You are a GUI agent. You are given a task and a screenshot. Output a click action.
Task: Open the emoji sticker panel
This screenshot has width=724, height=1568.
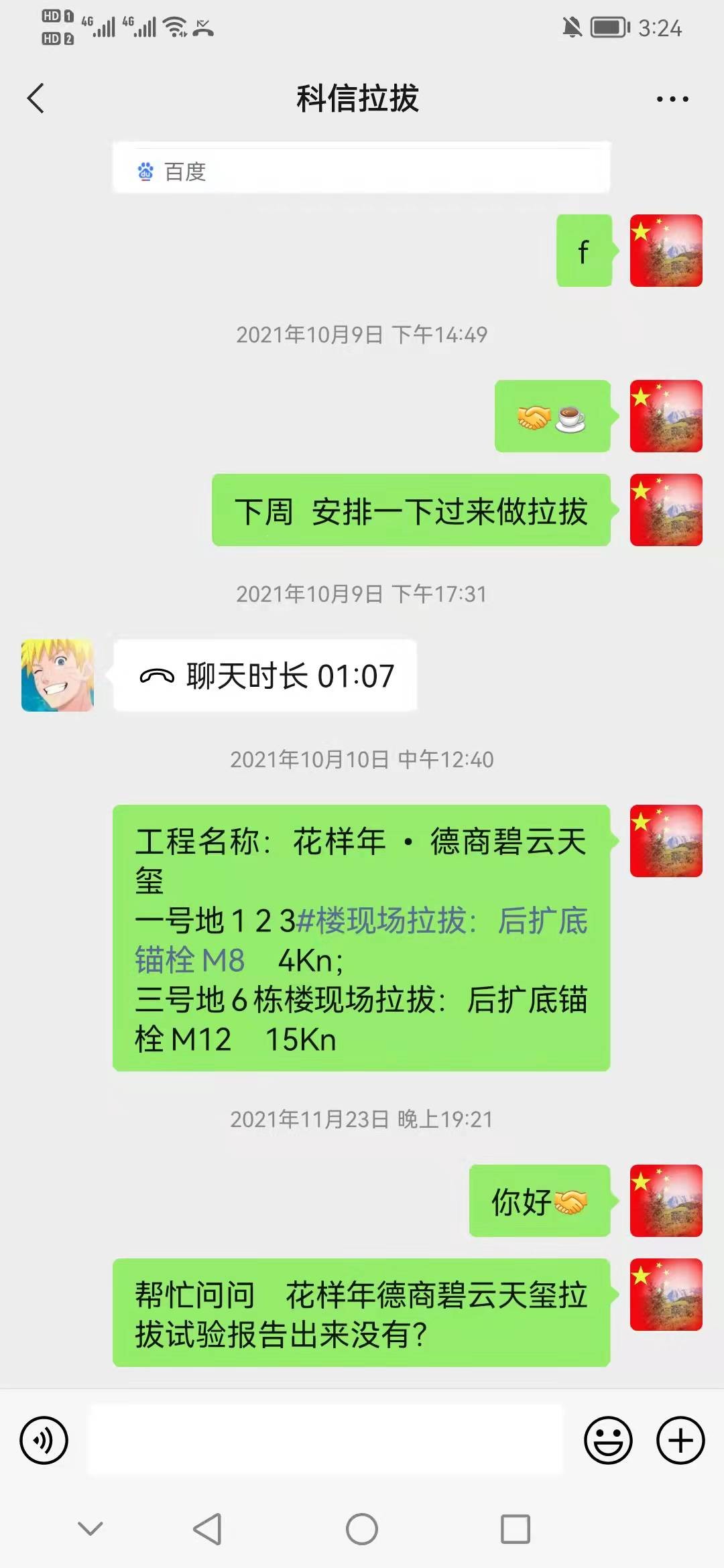point(607,1440)
